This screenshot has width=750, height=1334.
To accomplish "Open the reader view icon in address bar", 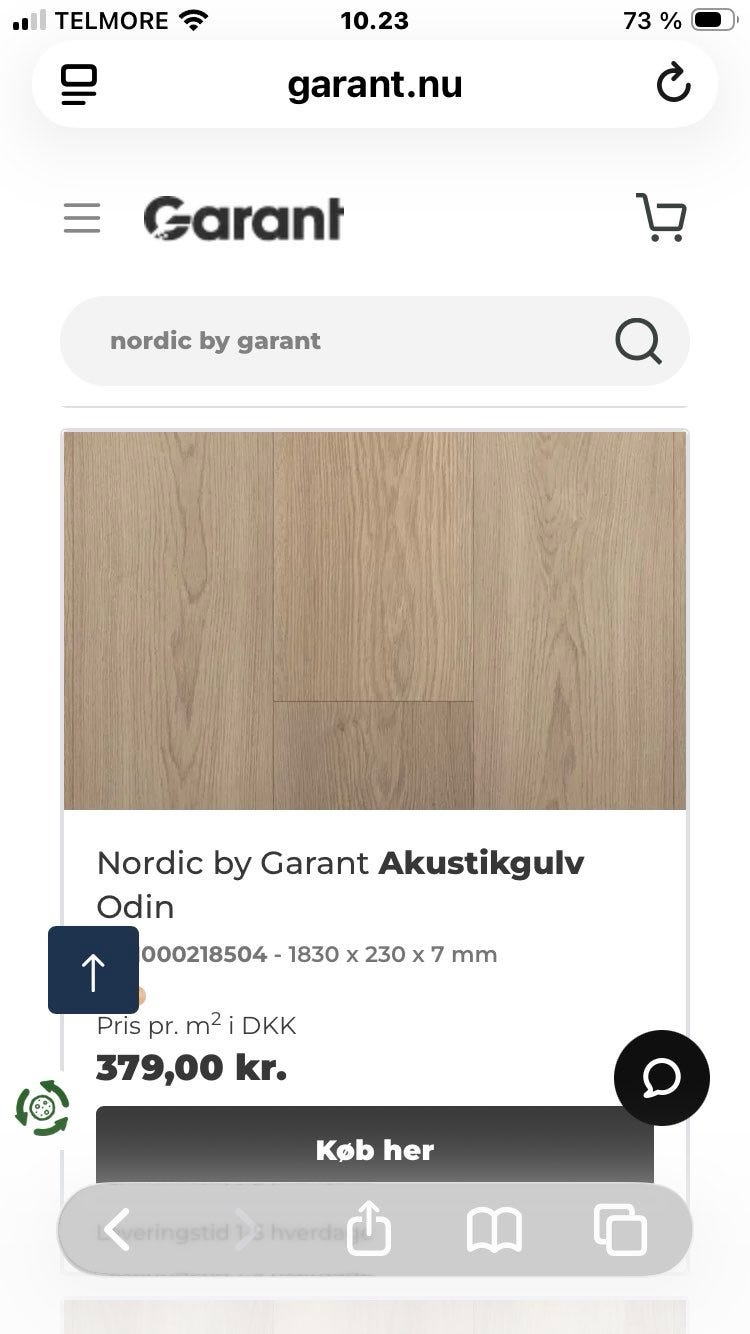I will 79,84.
